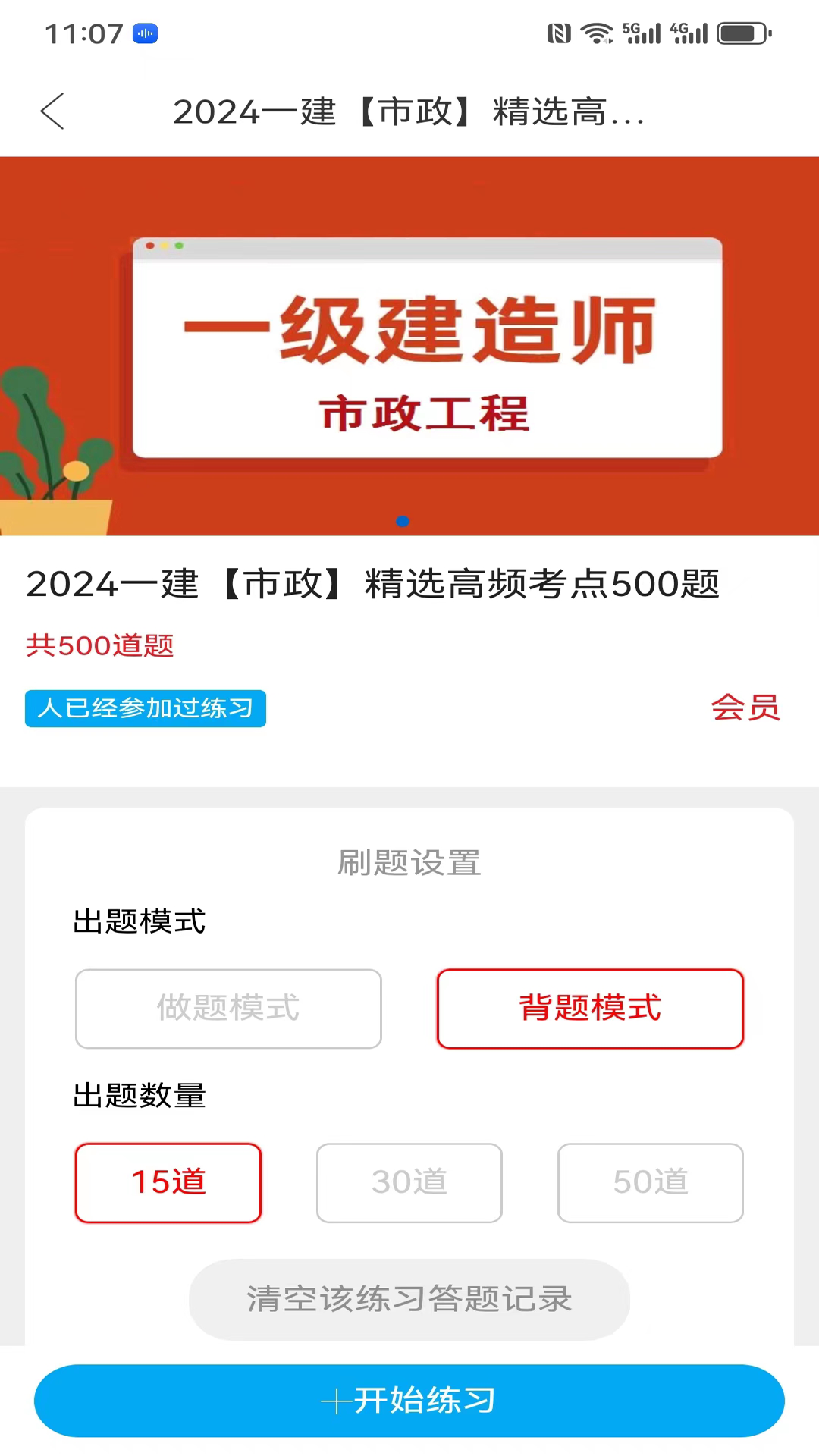Screen dimensions: 819x1456
Task: Tap the back arrow icon
Action: coord(52,111)
